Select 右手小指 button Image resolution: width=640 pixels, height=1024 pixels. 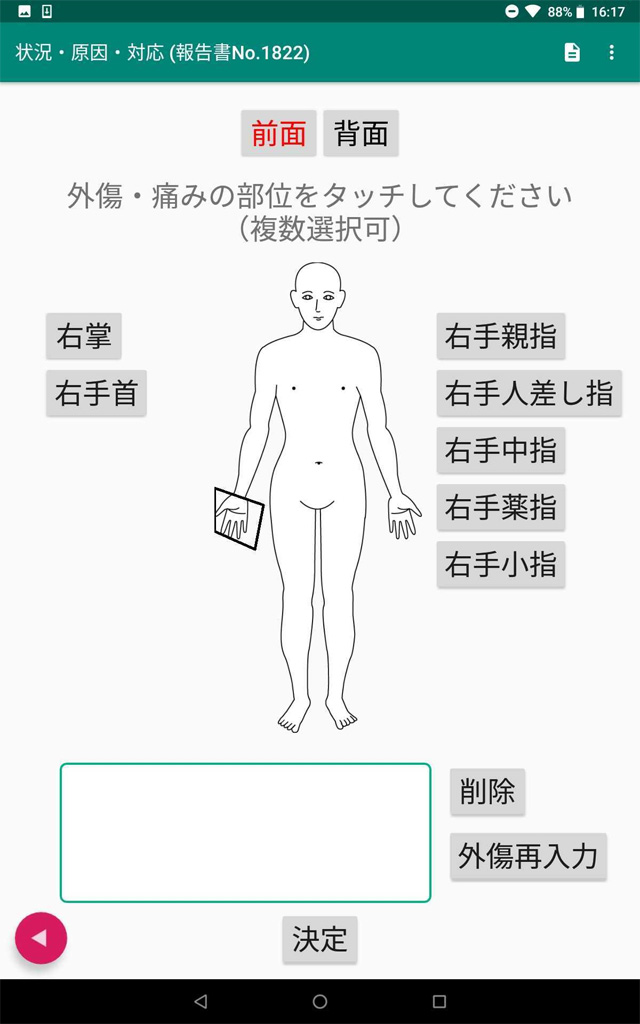[x=501, y=565]
